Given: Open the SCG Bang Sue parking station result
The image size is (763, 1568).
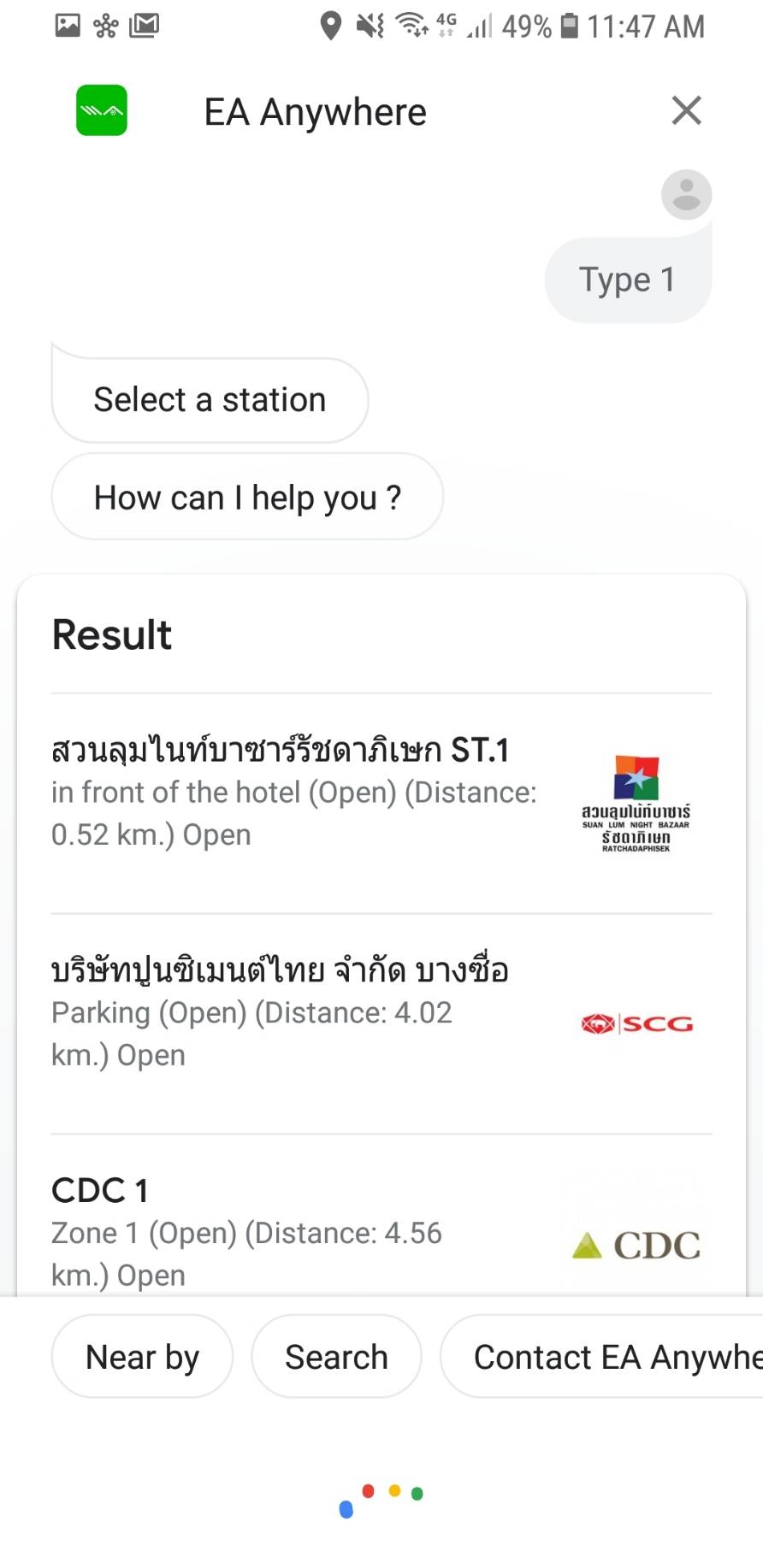Looking at the screenshot, I should (x=381, y=1023).
